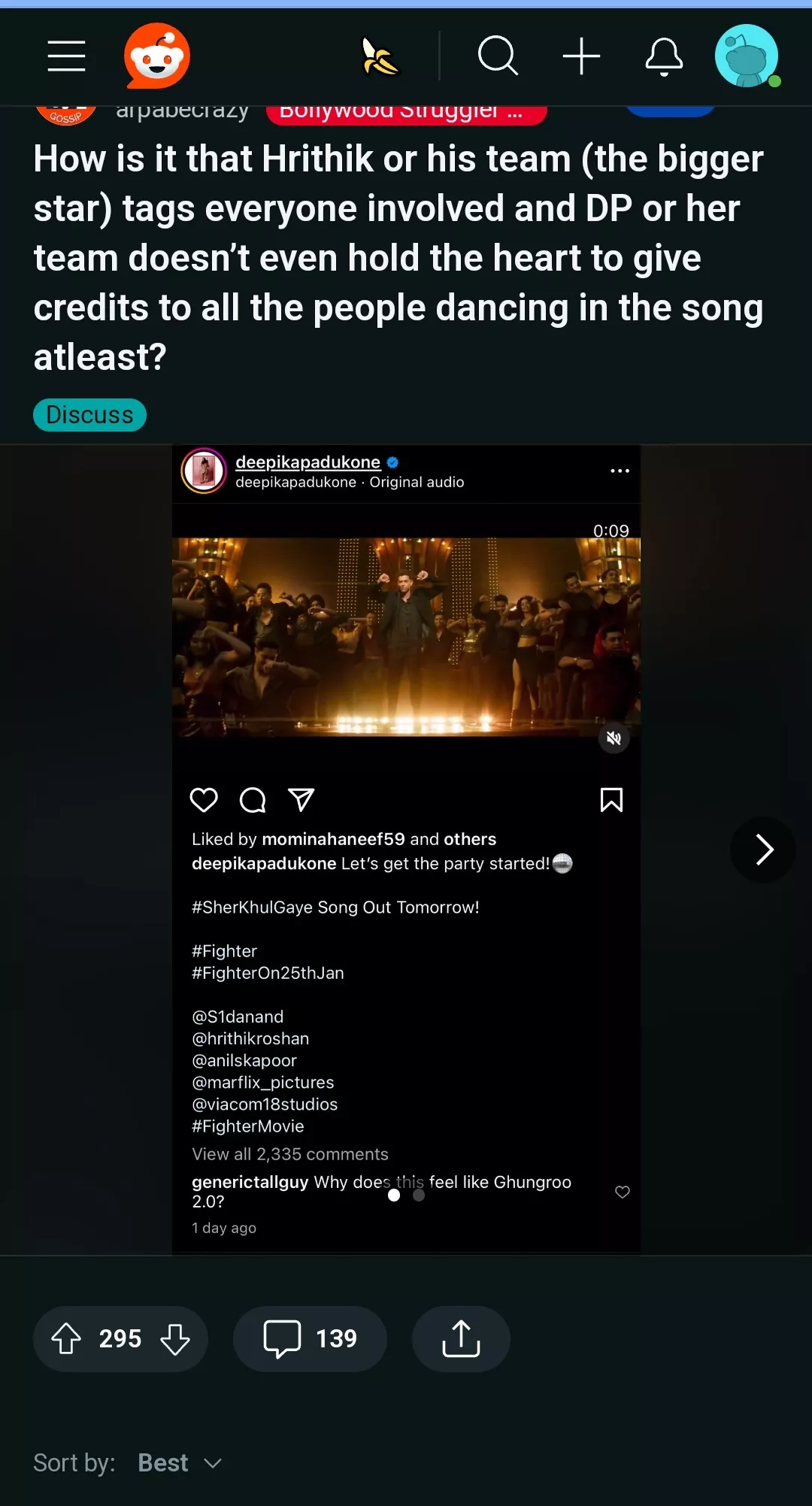Go to Reddit home via logo

[x=156, y=56]
